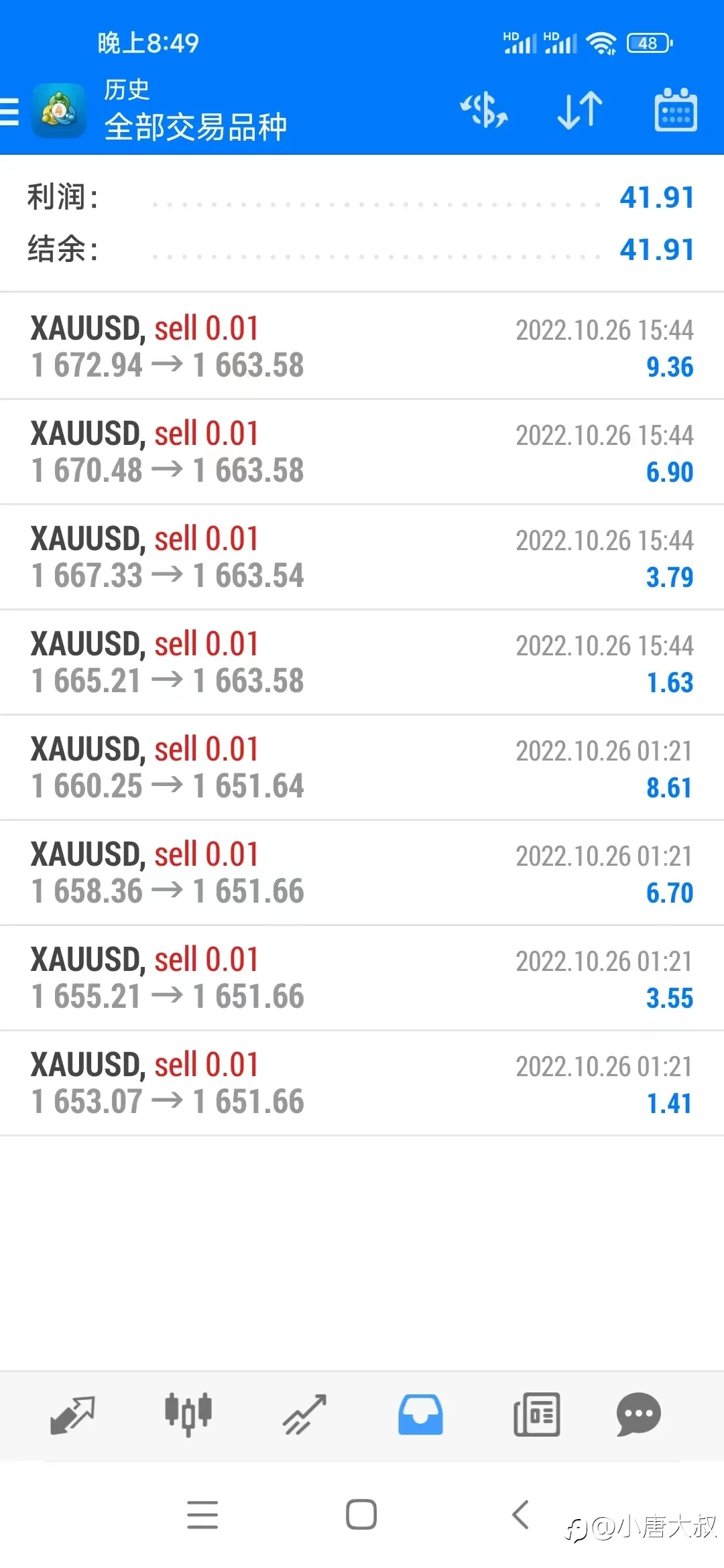Open the sell trade with profit 1.41
Image resolution: width=724 pixels, height=1568 pixels.
[x=362, y=1083]
